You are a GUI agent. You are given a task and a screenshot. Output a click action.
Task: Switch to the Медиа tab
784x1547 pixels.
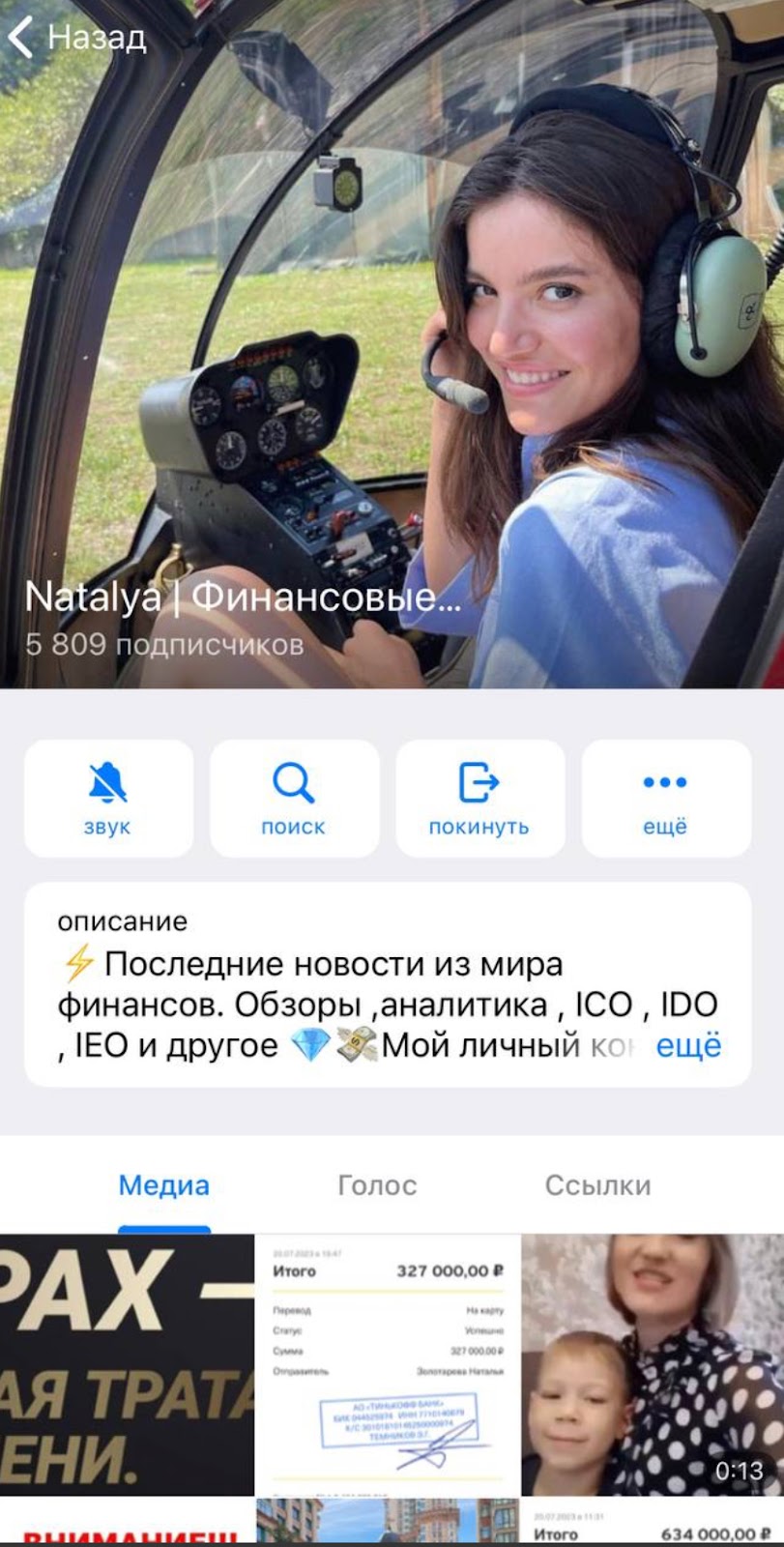[x=163, y=1185]
